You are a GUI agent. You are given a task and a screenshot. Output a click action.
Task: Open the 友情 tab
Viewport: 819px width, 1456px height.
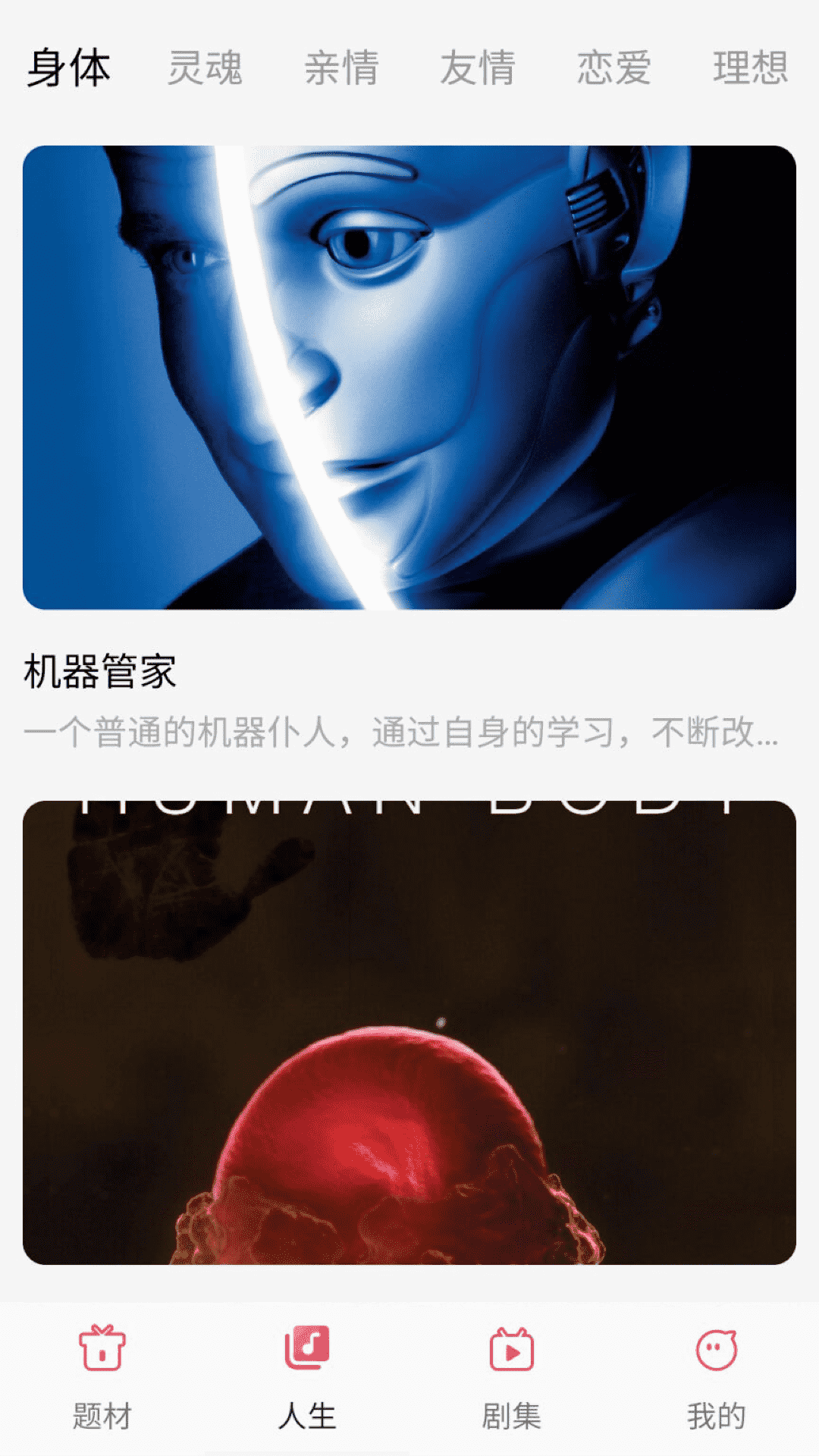478,68
